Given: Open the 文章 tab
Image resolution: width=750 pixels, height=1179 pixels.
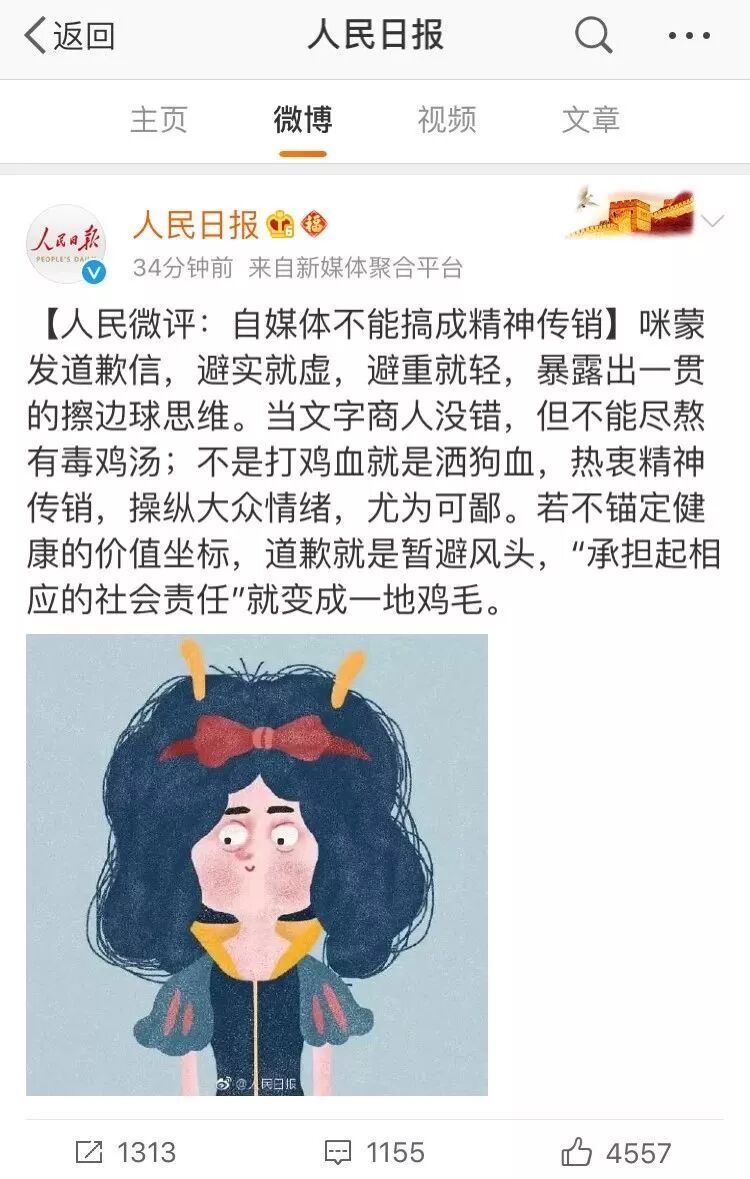Looking at the screenshot, I should [591, 120].
